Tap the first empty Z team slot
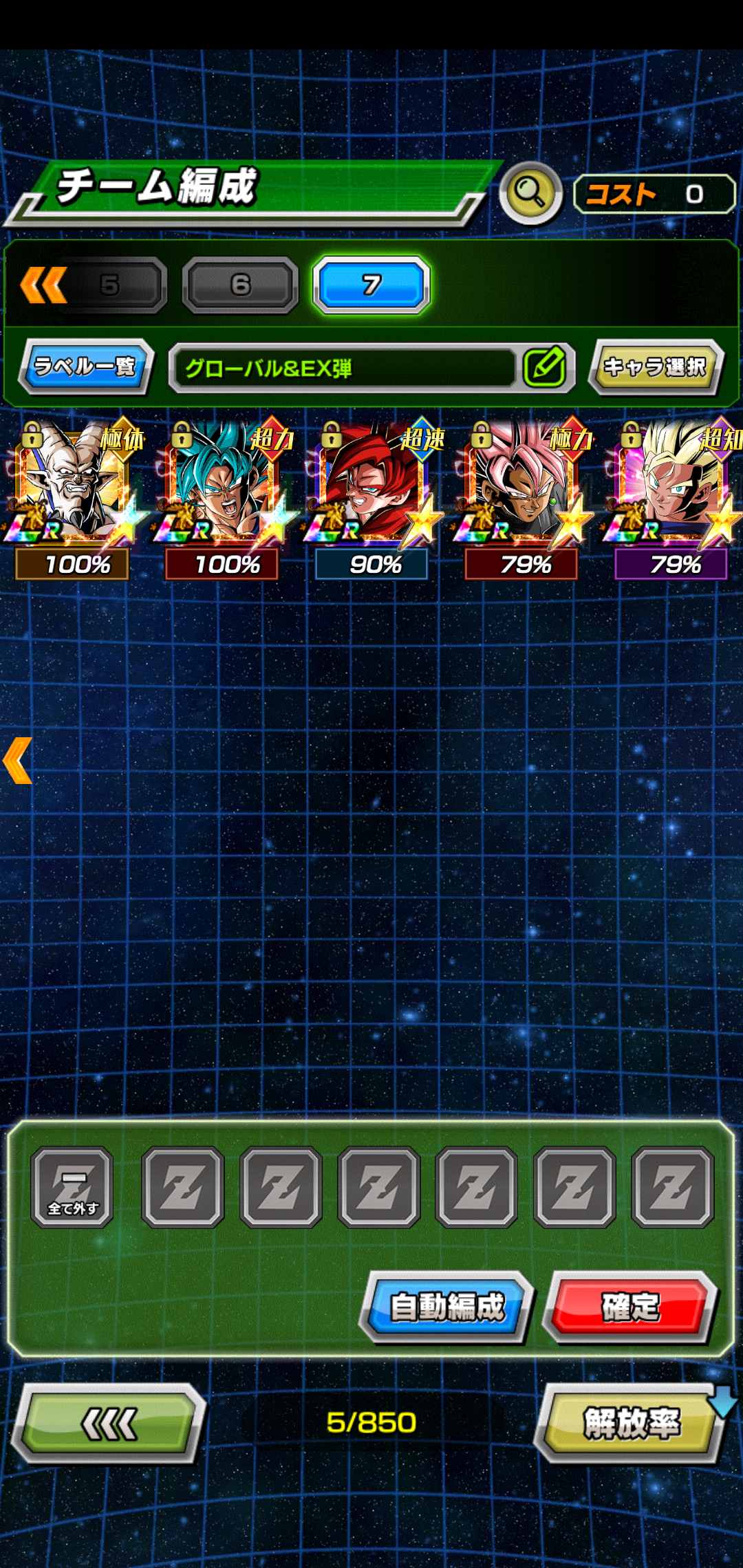 (183, 1187)
